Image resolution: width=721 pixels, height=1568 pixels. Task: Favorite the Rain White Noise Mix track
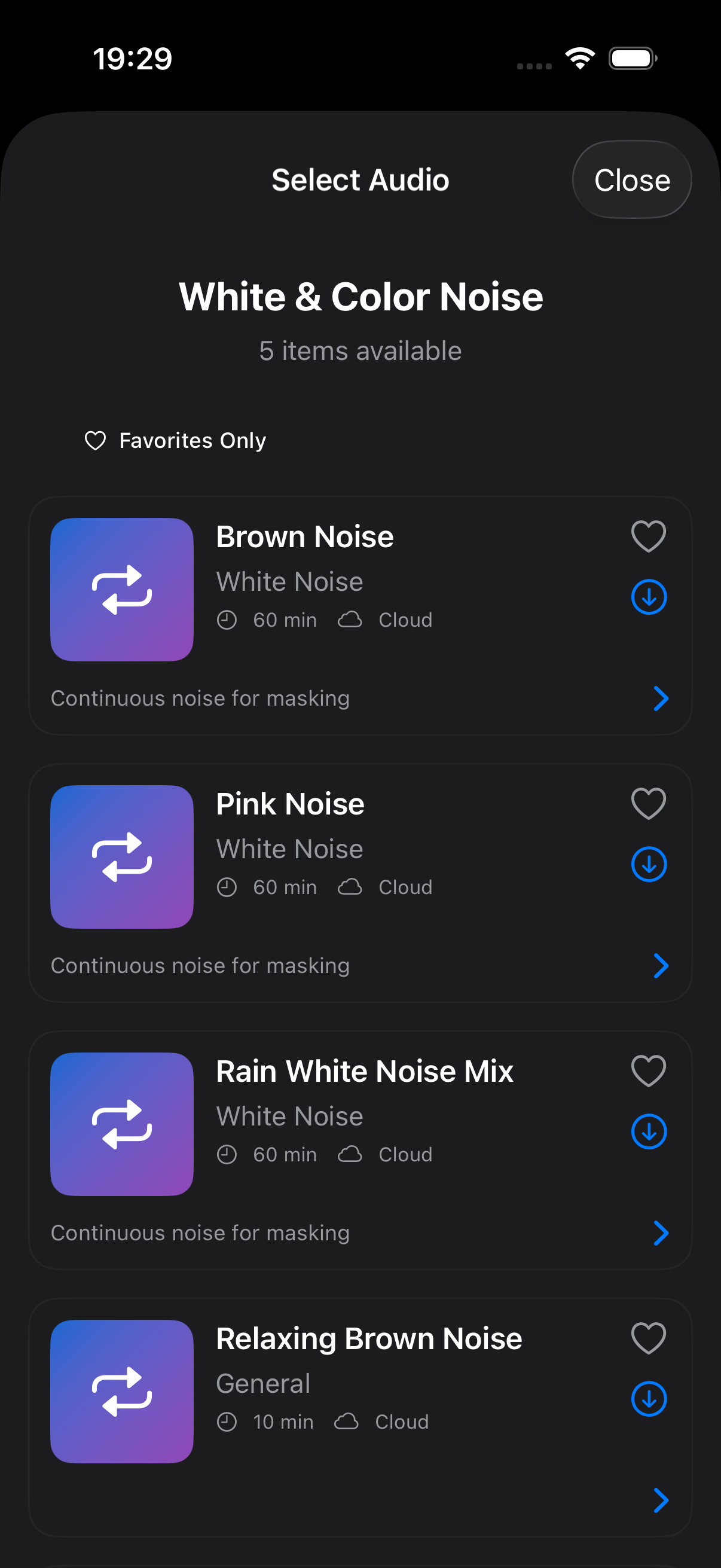click(x=648, y=1069)
